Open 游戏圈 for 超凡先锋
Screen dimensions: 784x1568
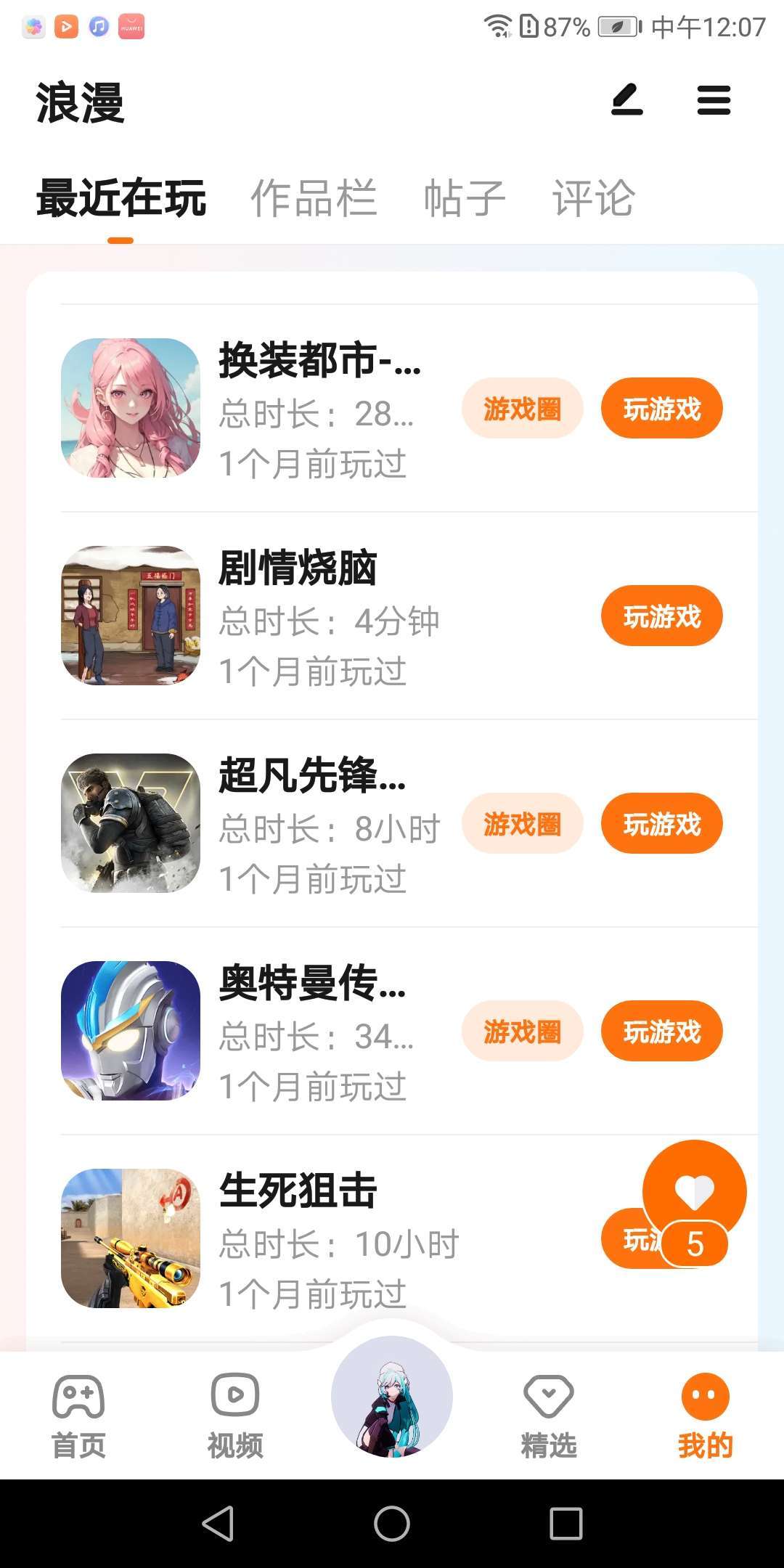[x=522, y=824]
